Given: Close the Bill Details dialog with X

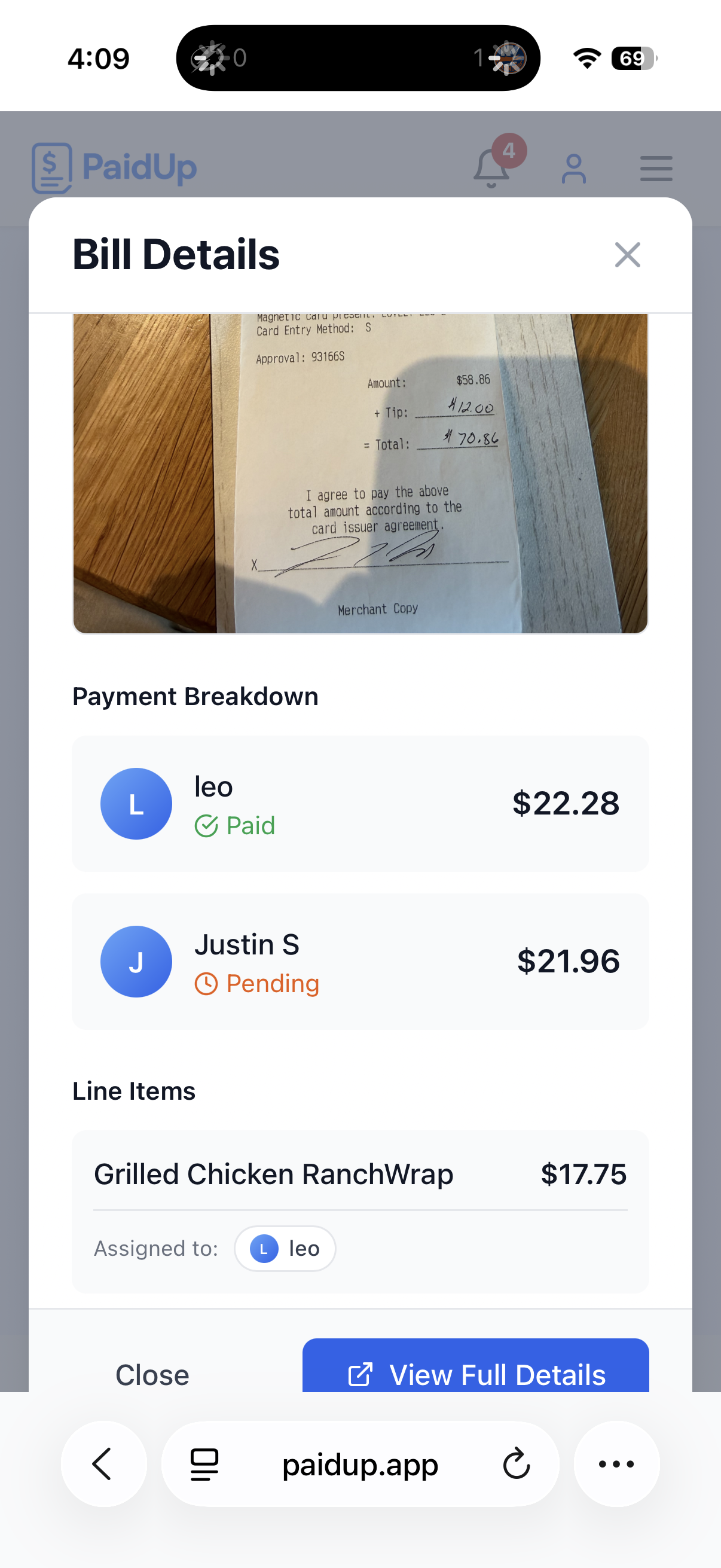Looking at the screenshot, I should coord(627,254).
